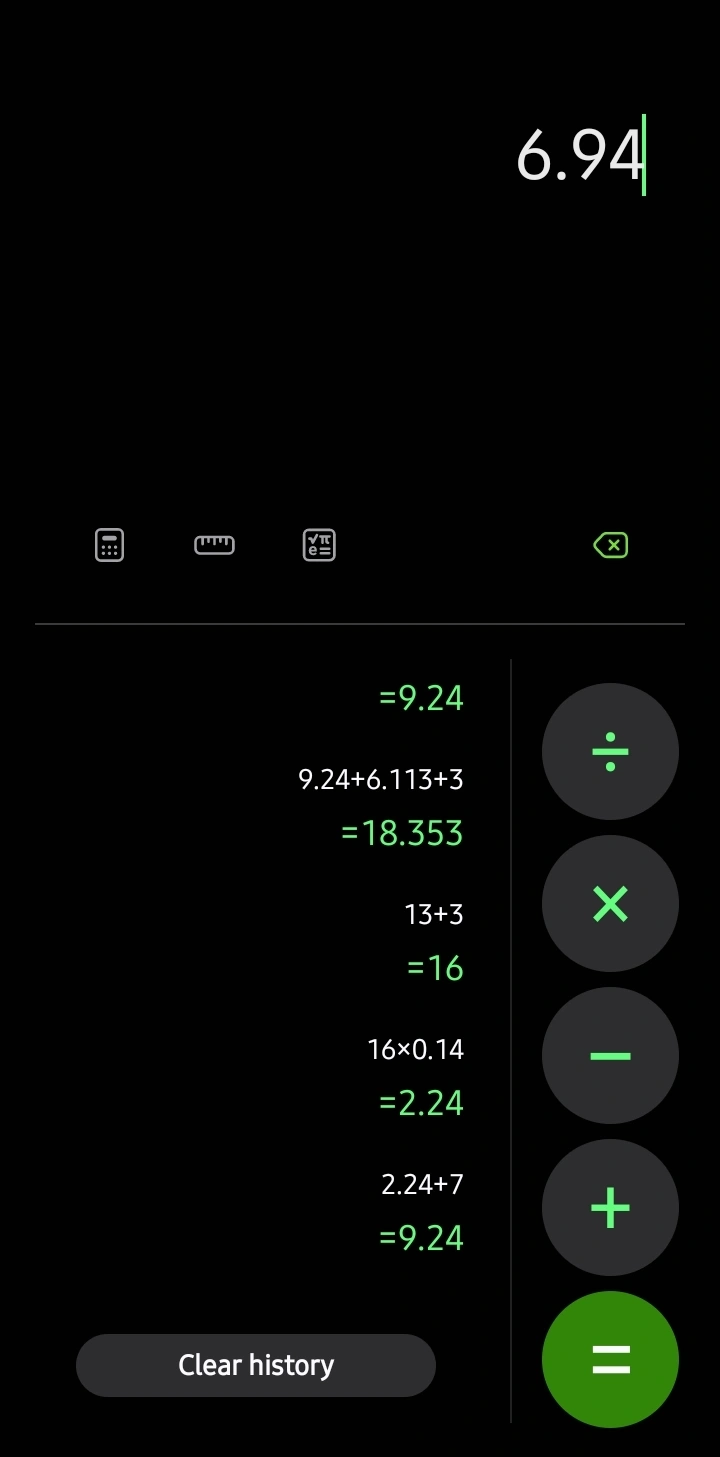The height and width of the screenshot is (1457, 720).
Task: Tap the divide operator button
Action: click(x=610, y=752)
